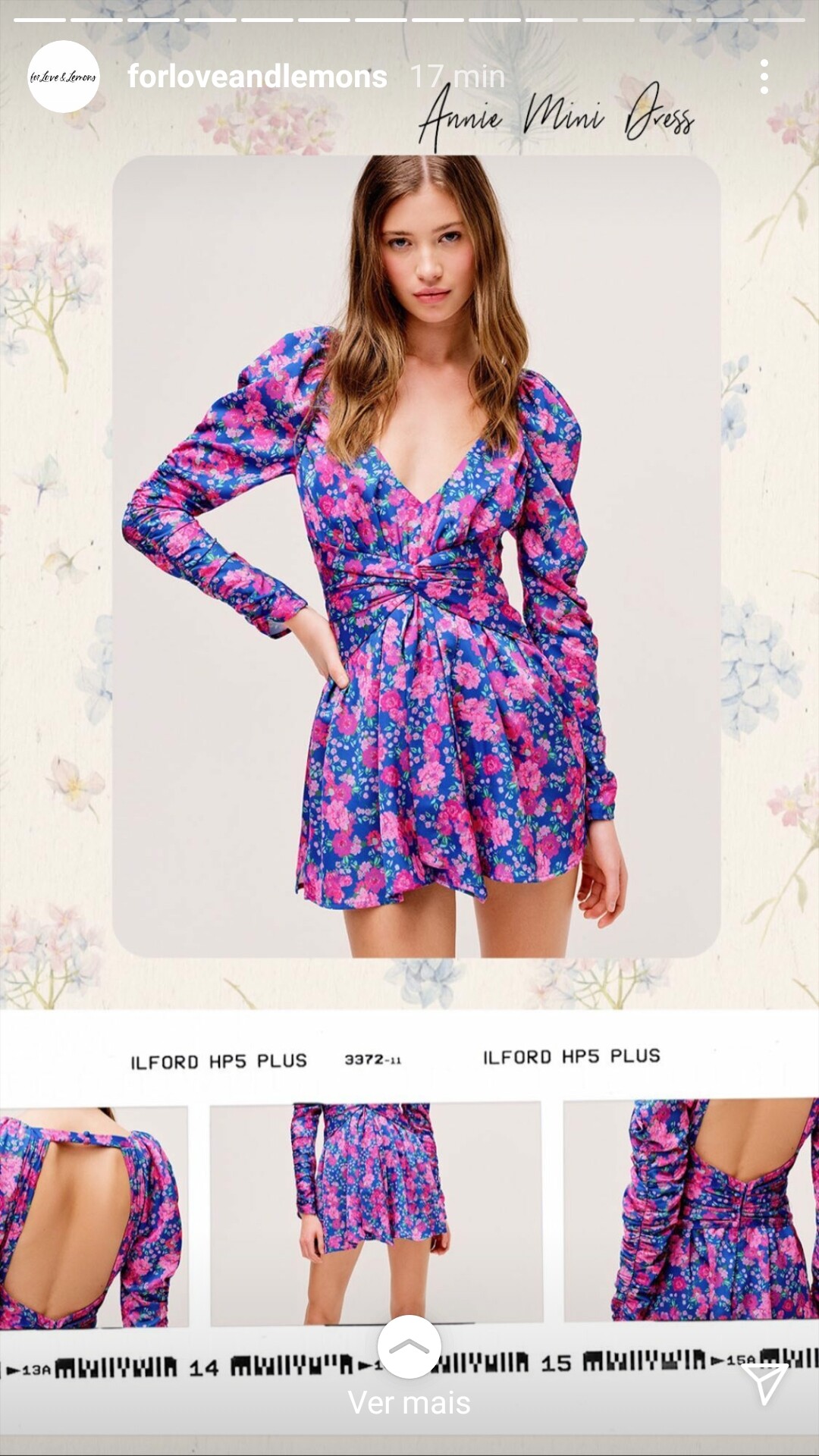Open the forloveandlemons username link
The width and height of the screenshot is (819, 1456).
(x=257, y=77)
